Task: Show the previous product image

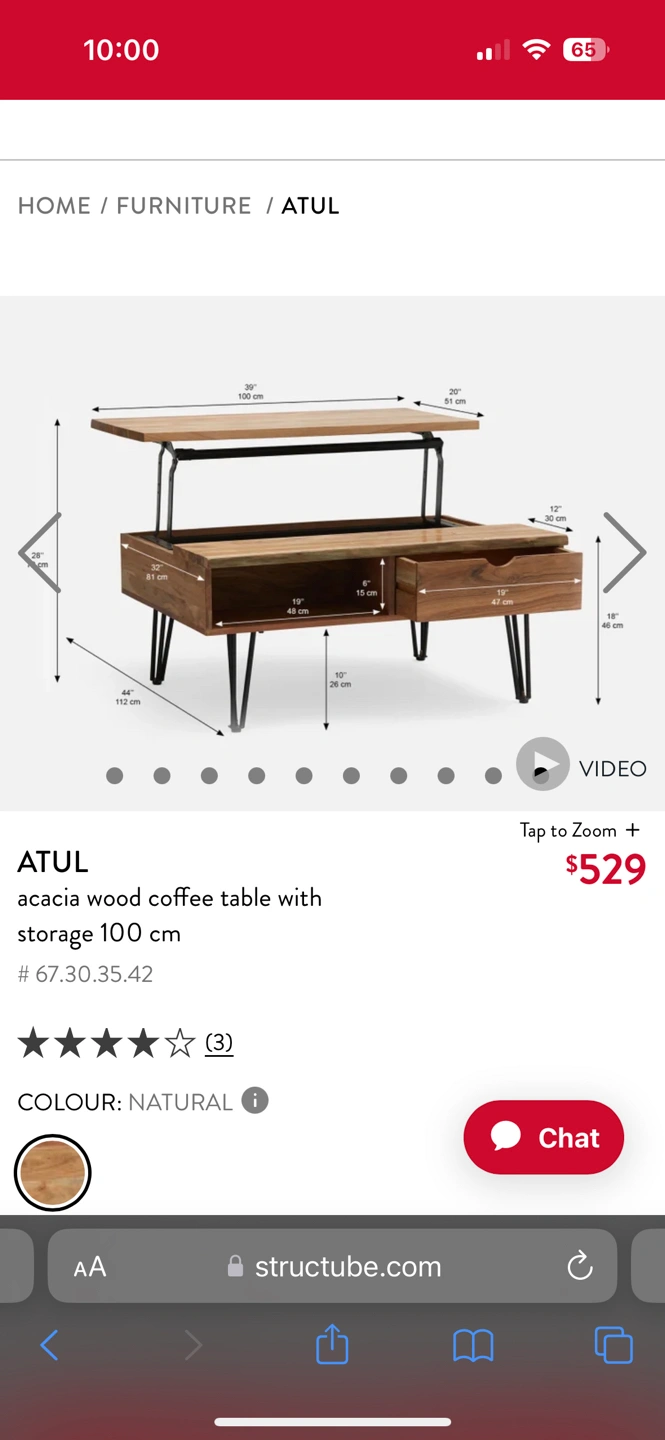Action: (40, 553)
